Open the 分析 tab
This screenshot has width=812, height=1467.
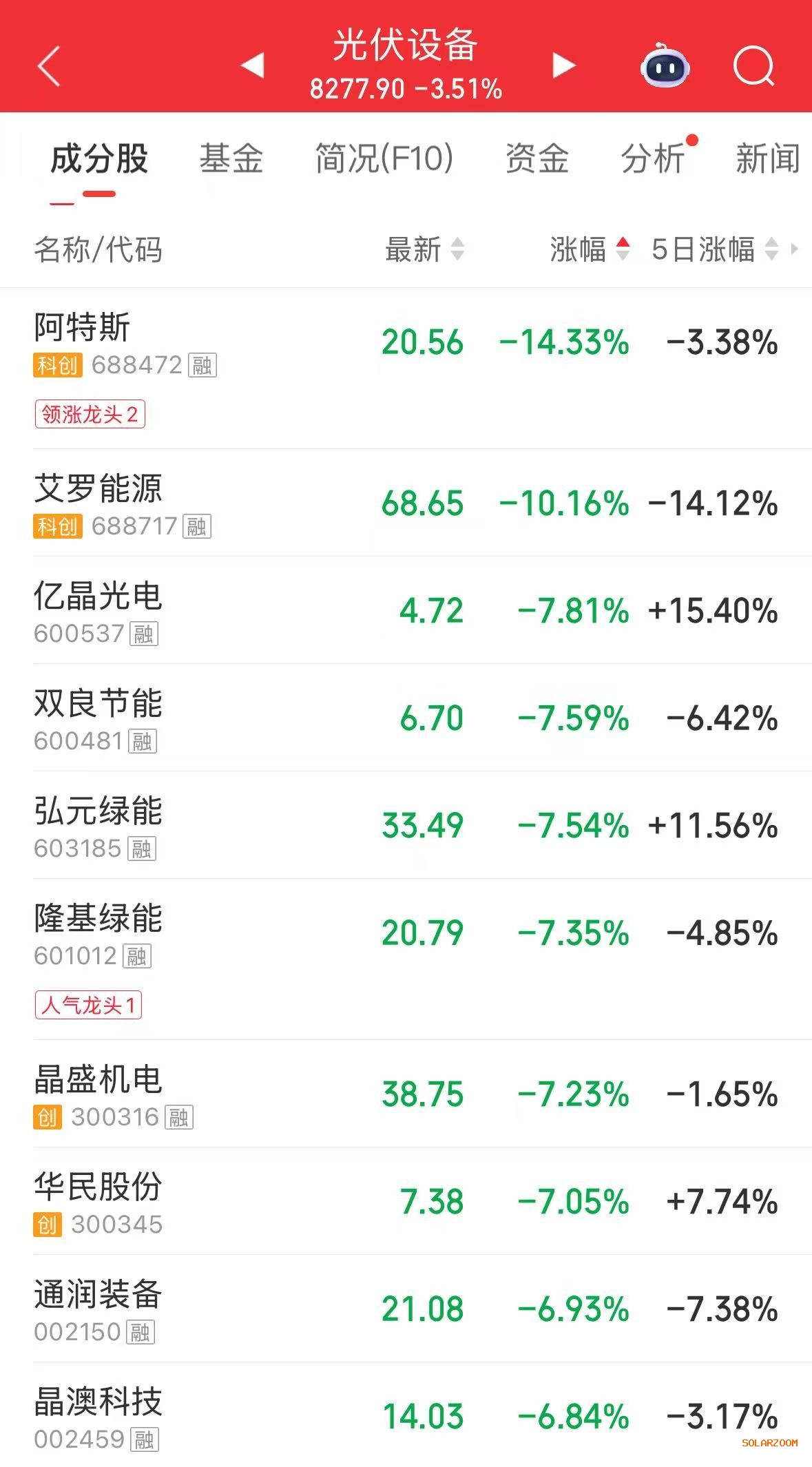[653, 158]
